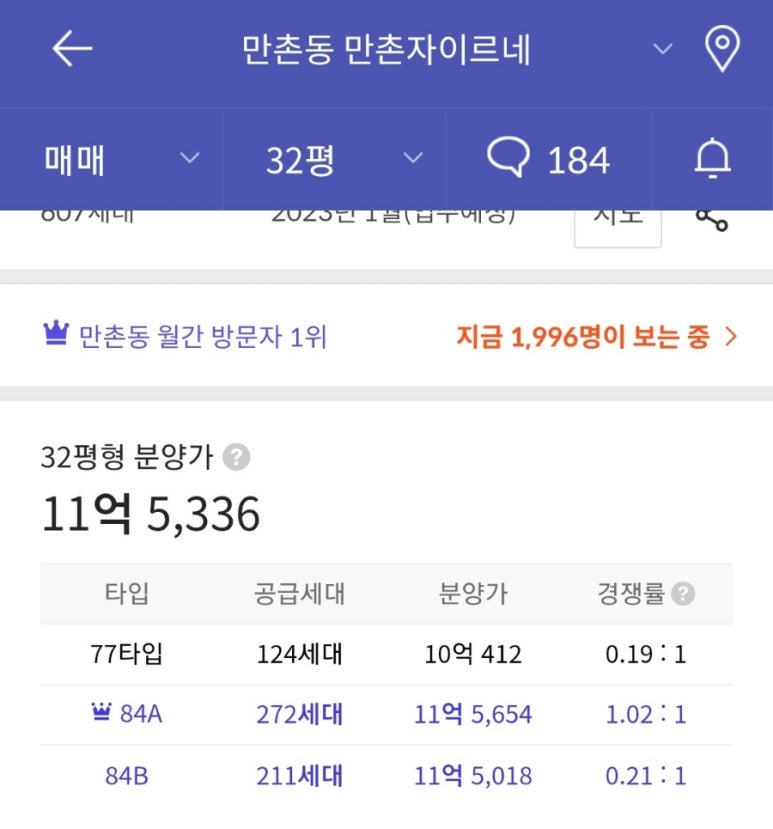Open the 매매 deal type dropdown
Viewport: 773px width, 829px height.
pyautogui.click(x=120, y=160)
